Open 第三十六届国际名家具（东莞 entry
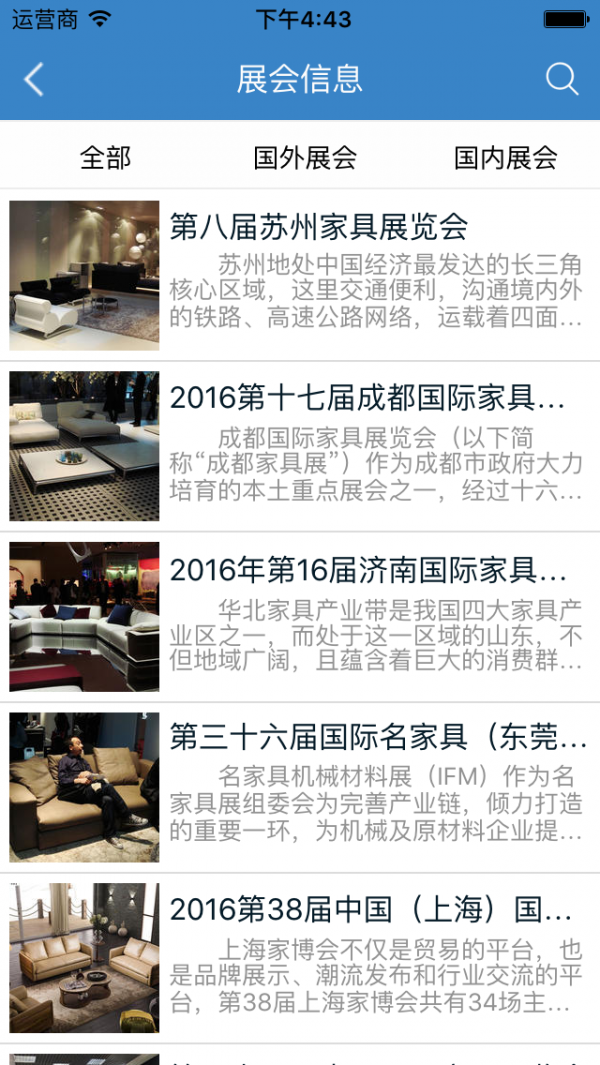The height and width of the screenshot is (1065, 600). 377,740
